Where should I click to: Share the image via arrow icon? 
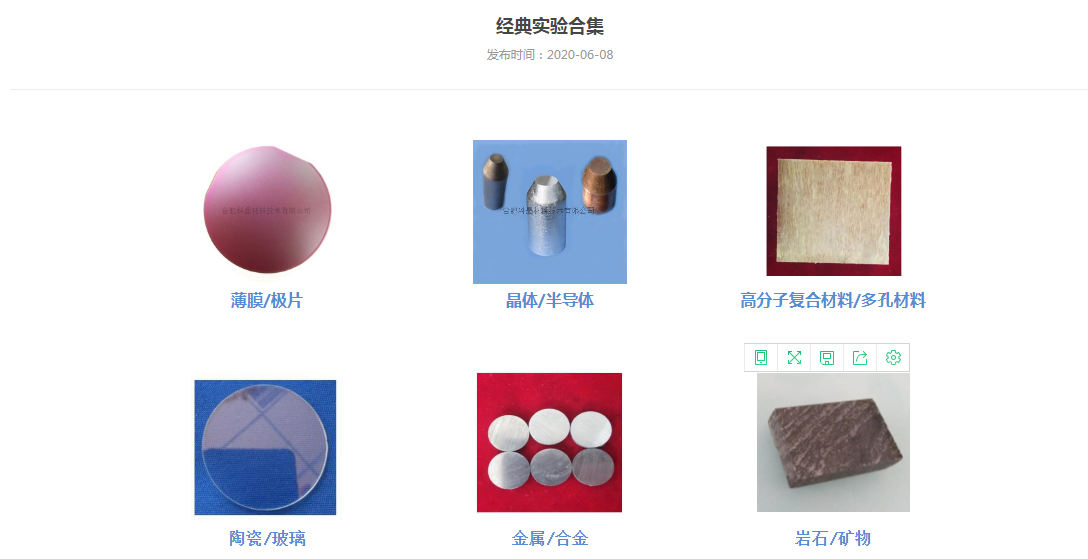pyautogui.click(x=860, y=358)
